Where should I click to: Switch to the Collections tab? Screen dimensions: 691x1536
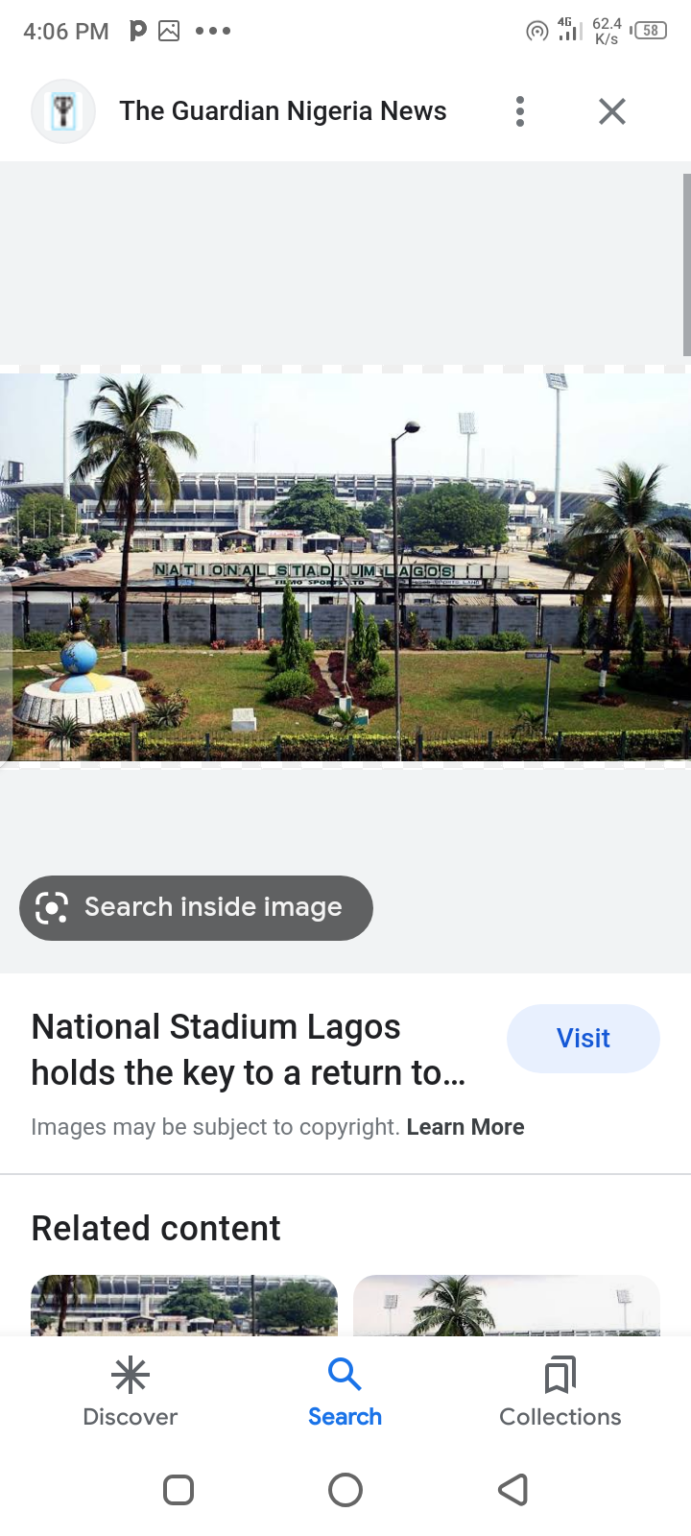[x=560, y=1394]
